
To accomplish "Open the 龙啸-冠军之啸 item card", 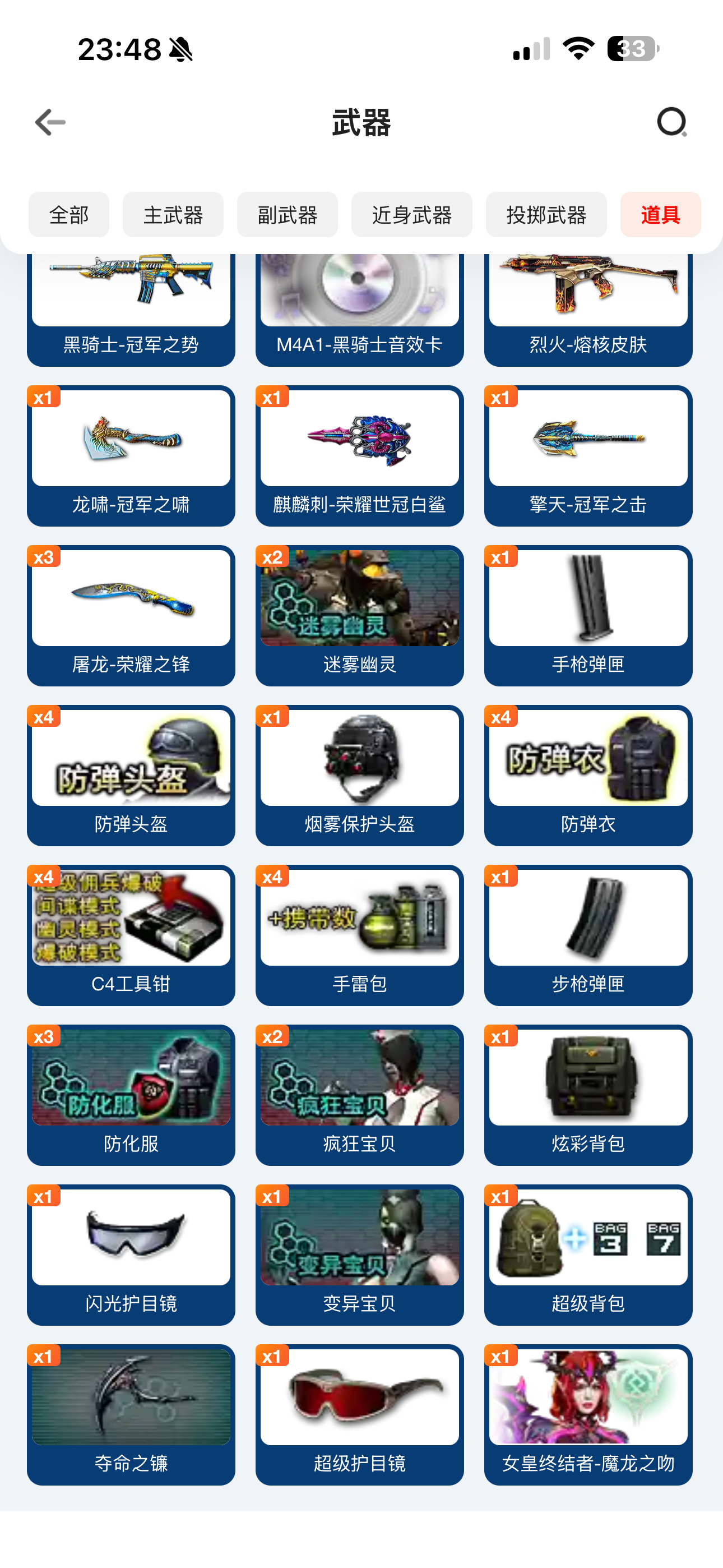I will [131, 455].
